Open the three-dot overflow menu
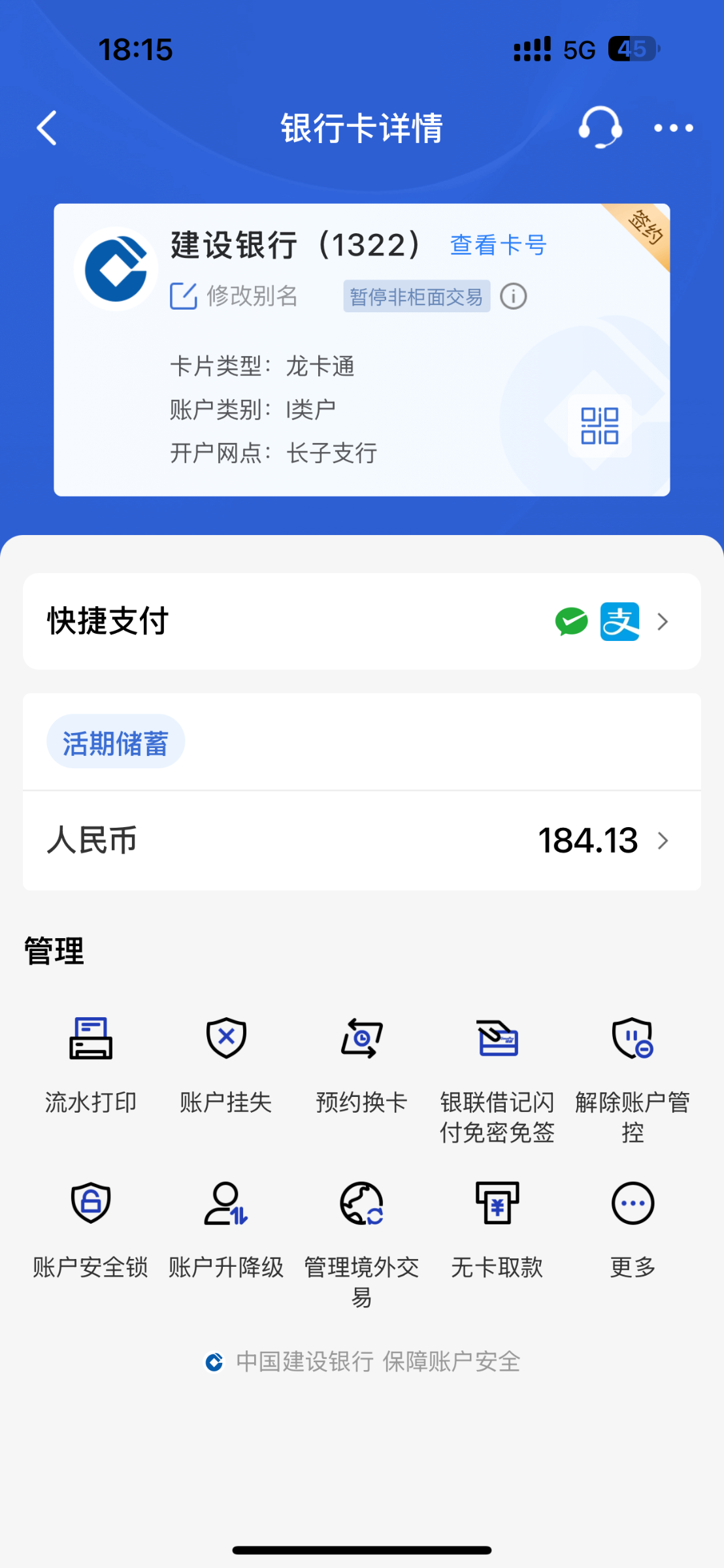Viewport: 724px width, 1568px height. pos(674,128)
